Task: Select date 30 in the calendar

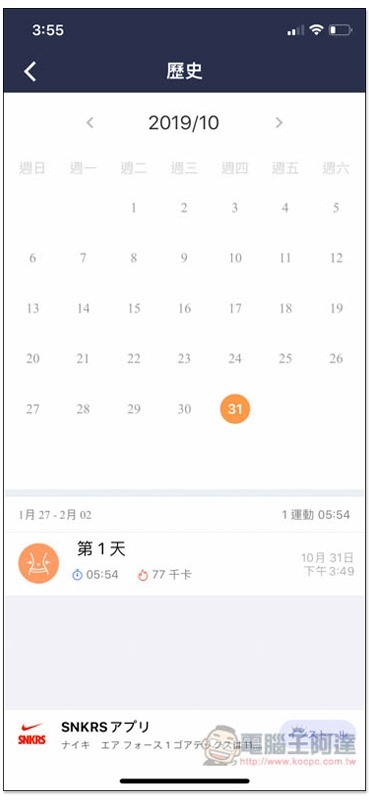Action: pyautogui.click(x=184, y=409)
